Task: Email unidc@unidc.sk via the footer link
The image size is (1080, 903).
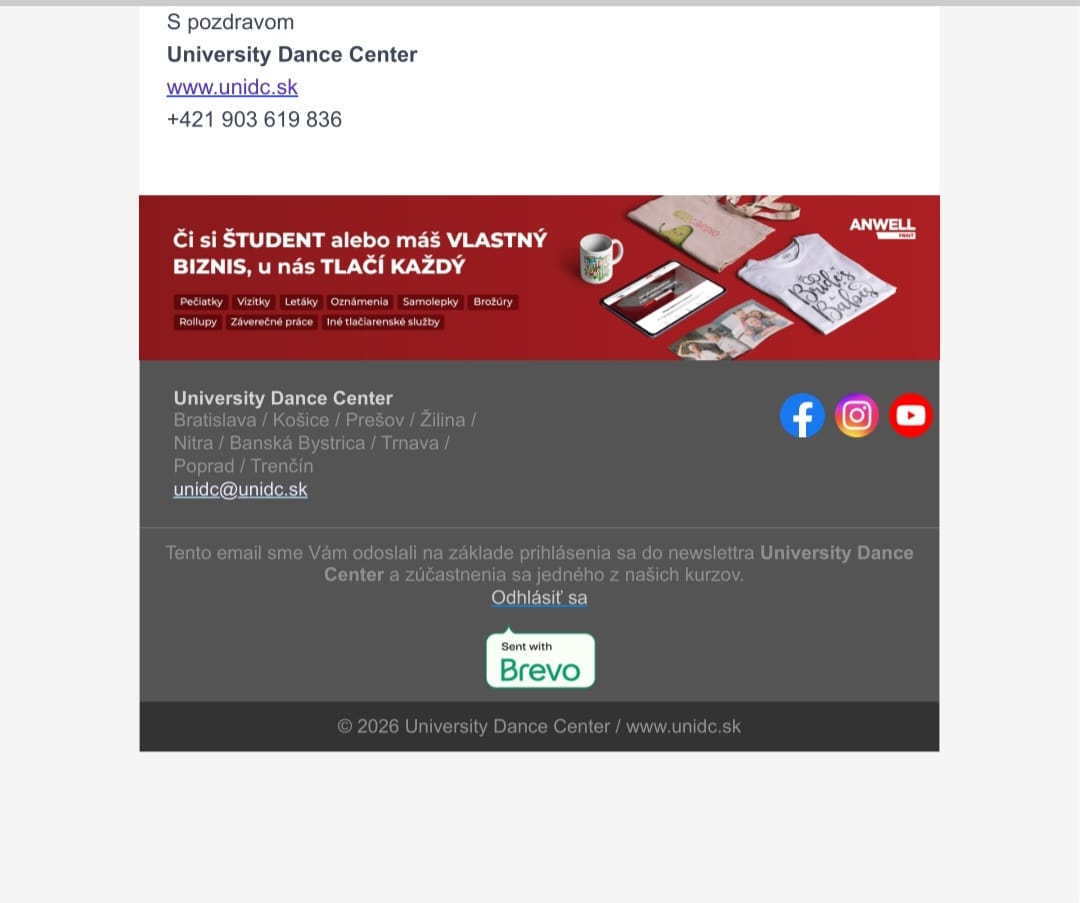Action: (x=240, y=490)
